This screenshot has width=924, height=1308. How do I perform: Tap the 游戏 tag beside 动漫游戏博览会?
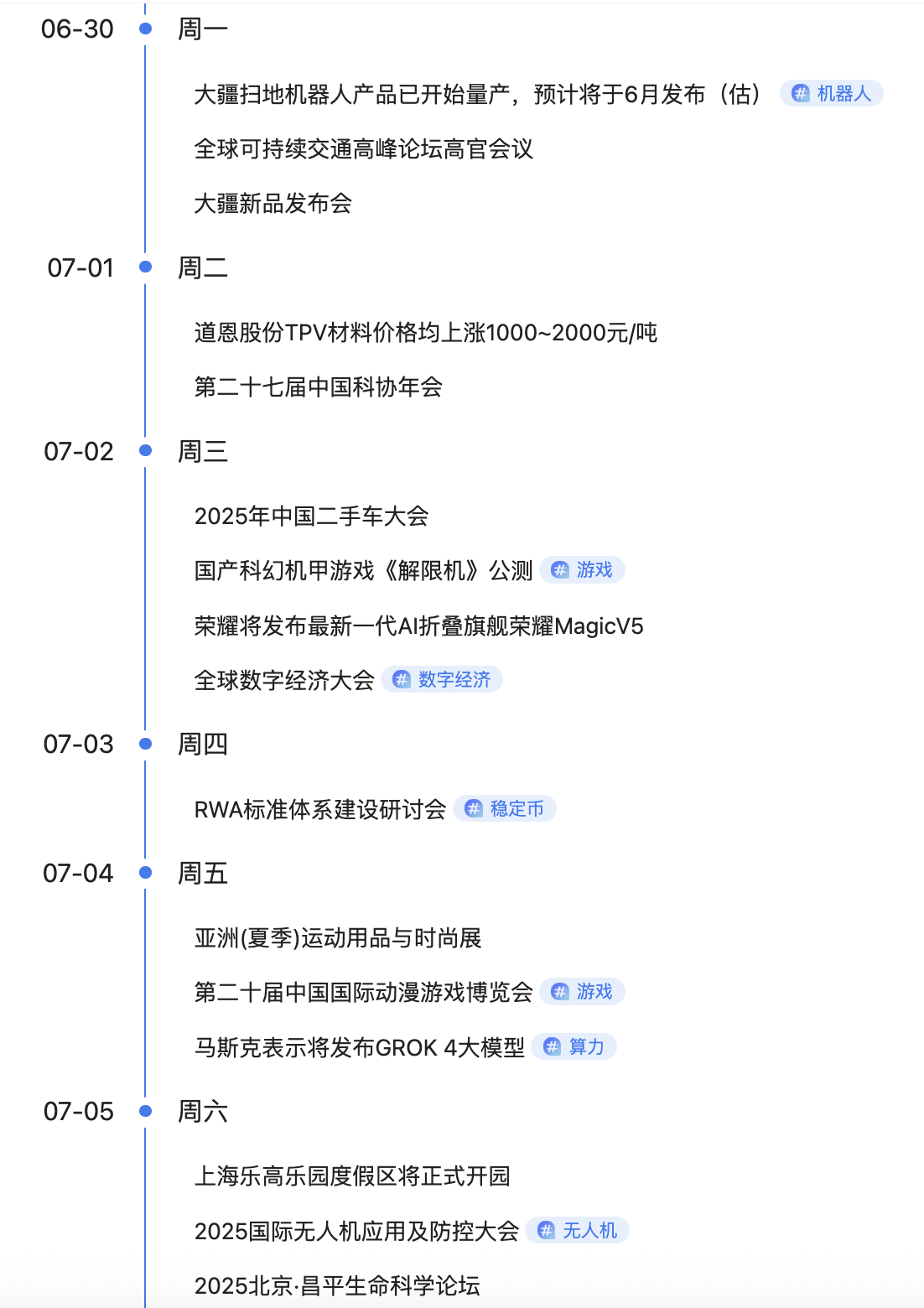click(583, 992)
